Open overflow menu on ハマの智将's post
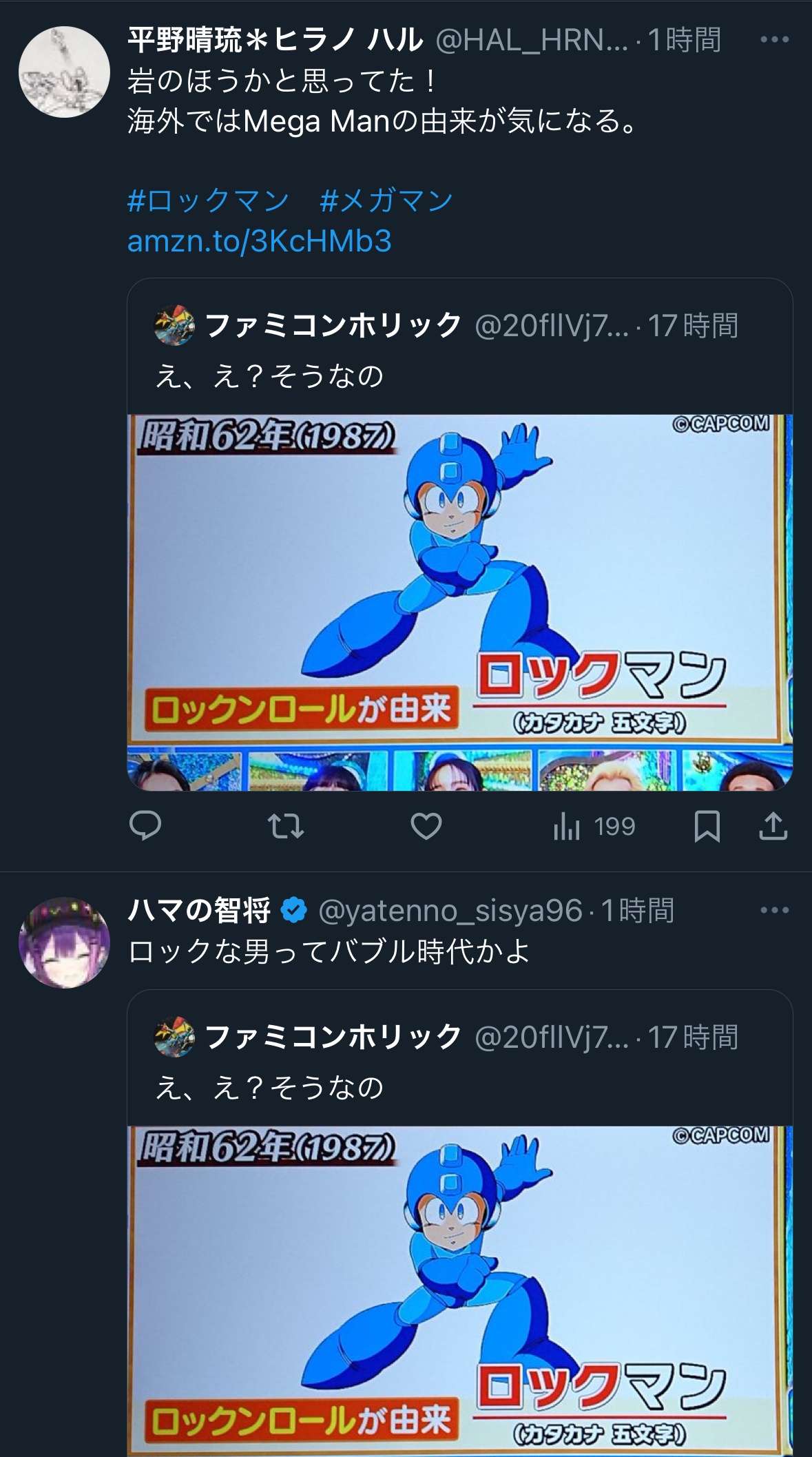The width and height of the screenshot is (812, 1457). [774, 911]
